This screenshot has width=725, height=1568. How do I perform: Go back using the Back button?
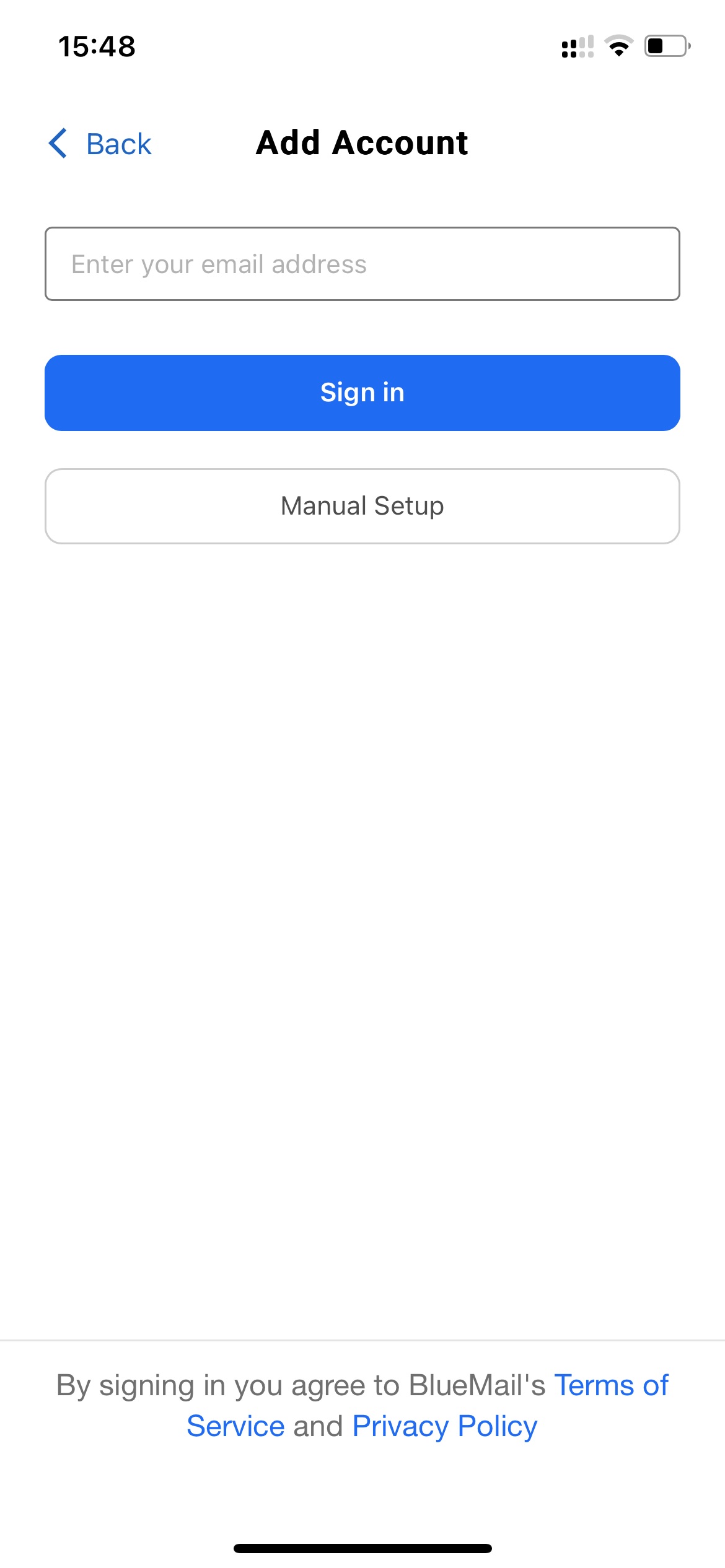coord(100,144)
